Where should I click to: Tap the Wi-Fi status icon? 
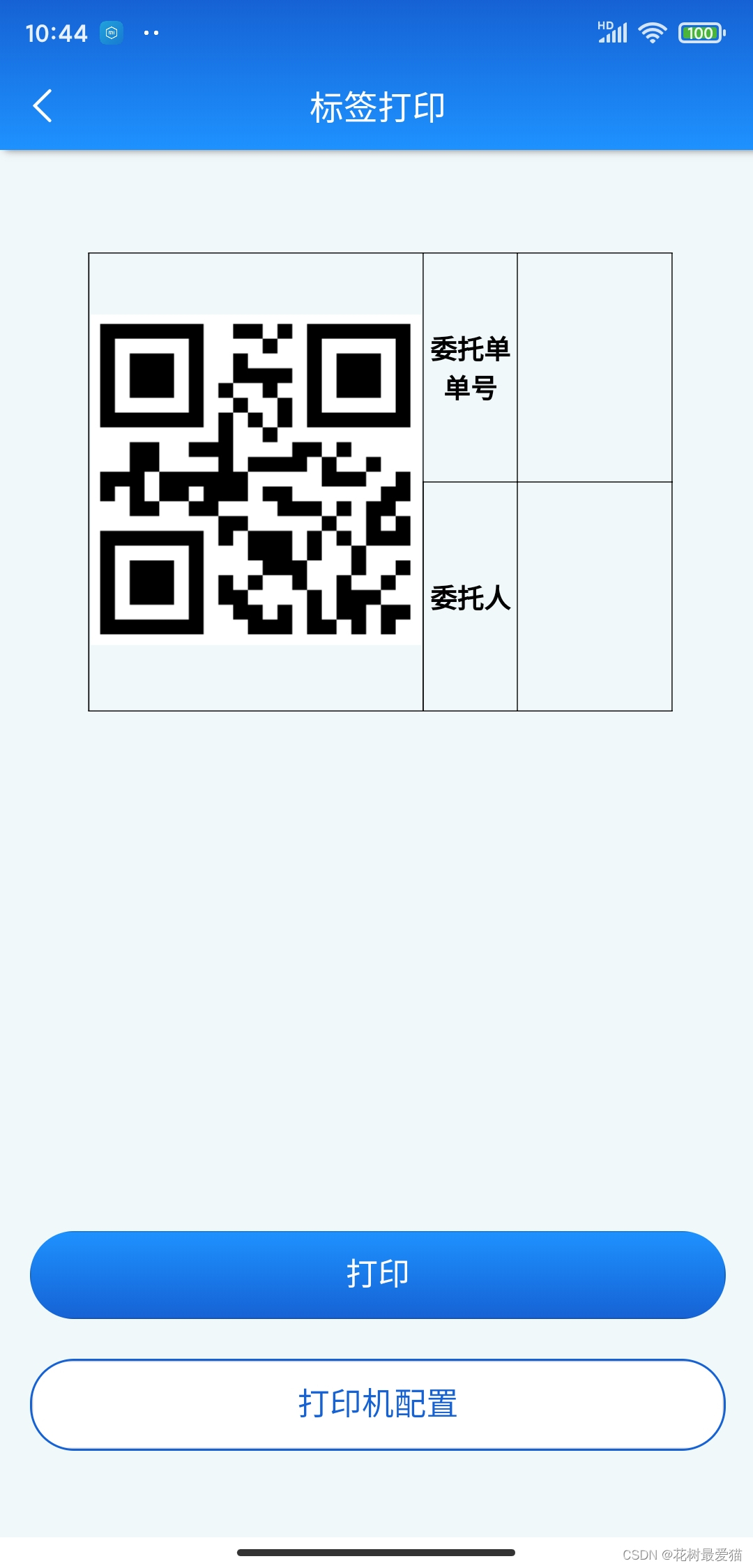click(652, 32)
